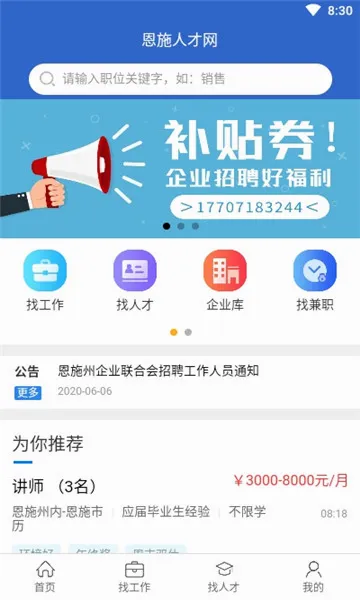Switch to the 找工作 bottom tab
The image size is (360, 600).
point(135,577)
